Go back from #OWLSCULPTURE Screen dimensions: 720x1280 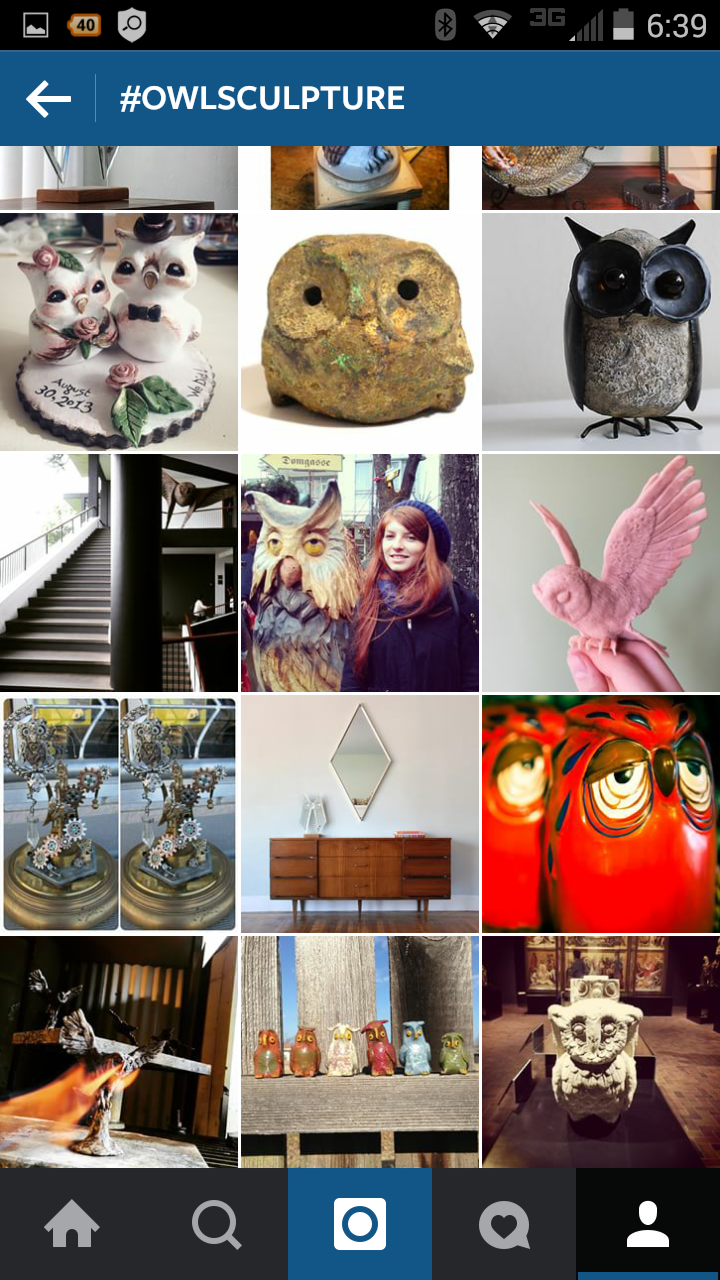tap(48, 99)
